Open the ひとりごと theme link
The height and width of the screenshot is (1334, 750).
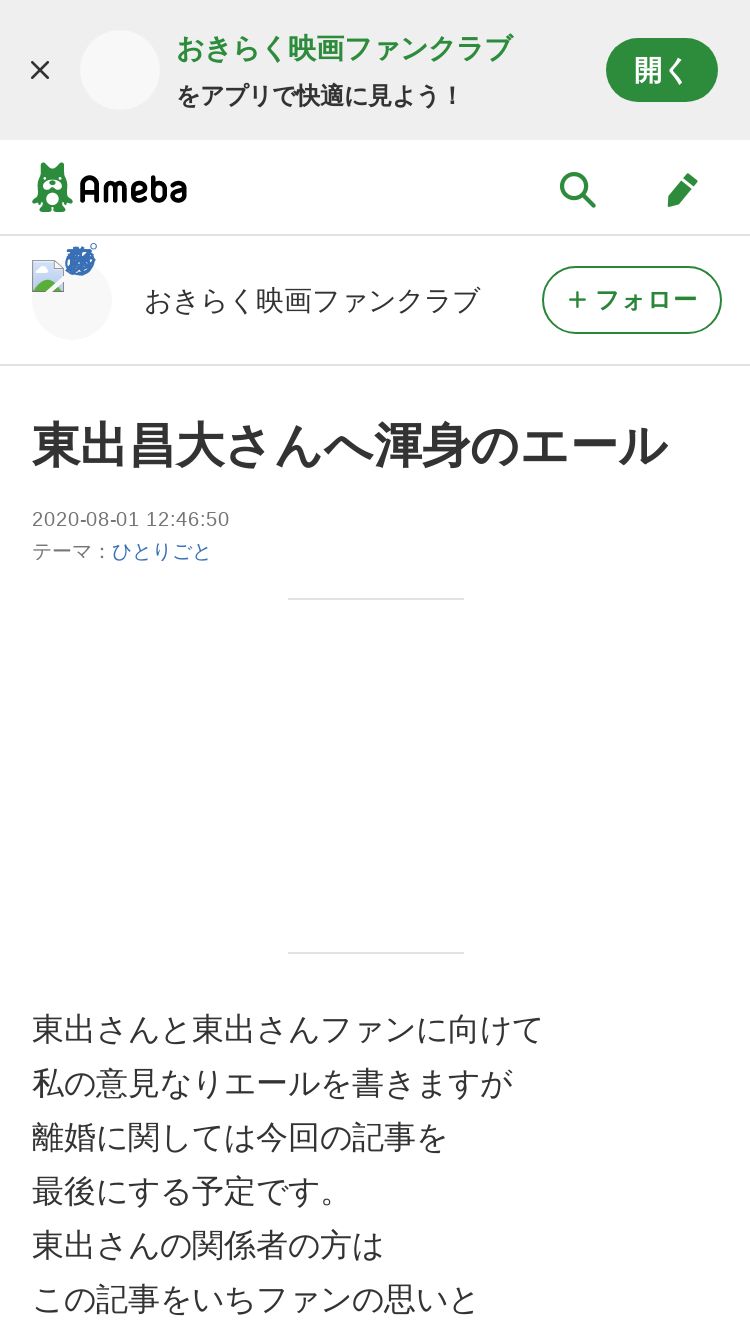pyautogui.click(x=161, y=551)
